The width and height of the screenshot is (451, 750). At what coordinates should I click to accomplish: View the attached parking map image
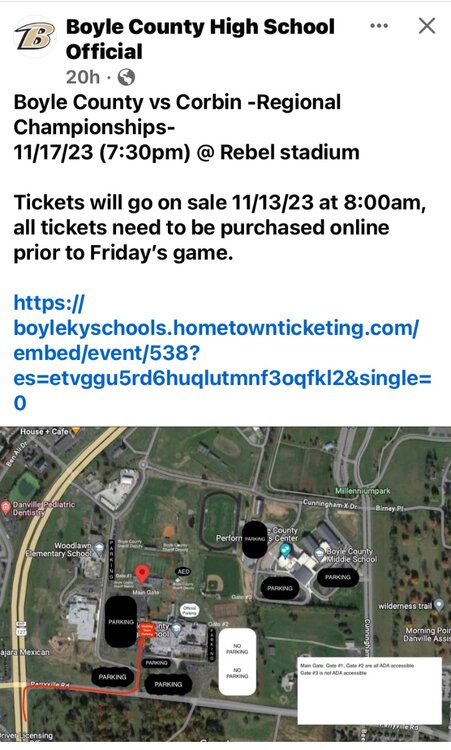[225, 584]
